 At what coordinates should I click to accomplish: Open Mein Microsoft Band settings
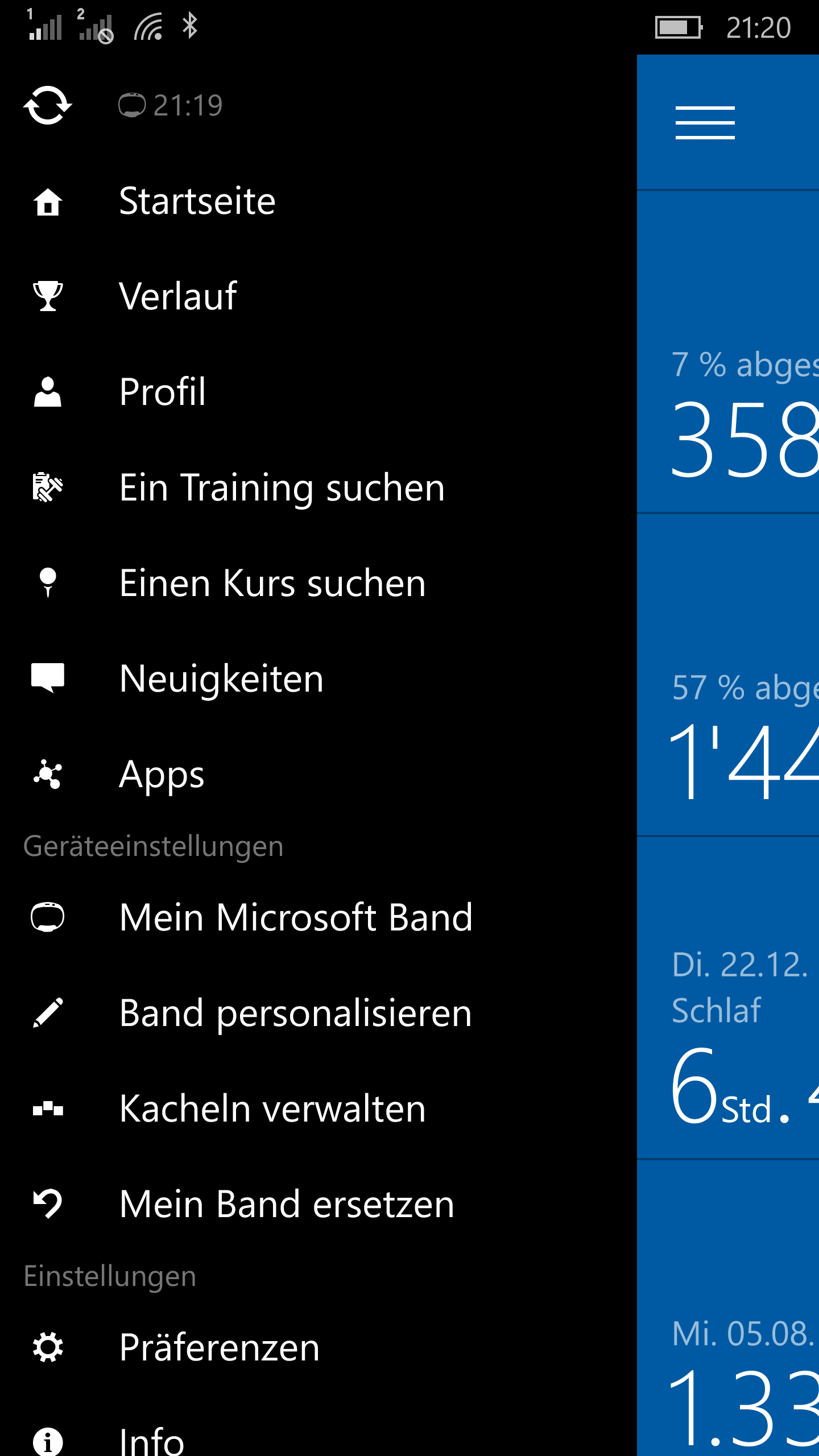pyautogui.click(x=318, y=917)
